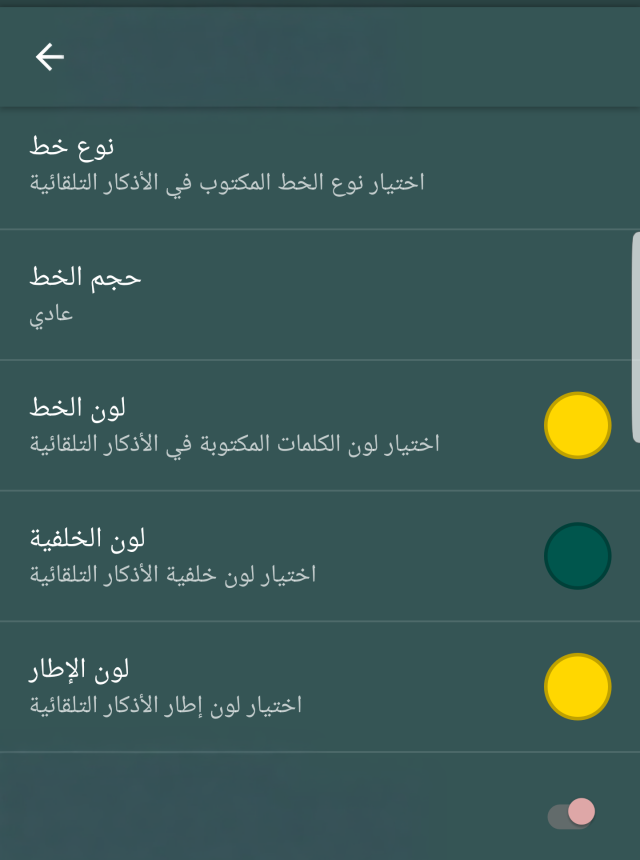Tap the yellow swatch for لون الإطار
Viewport: 640px width, 860px height.
click(577, 687)
